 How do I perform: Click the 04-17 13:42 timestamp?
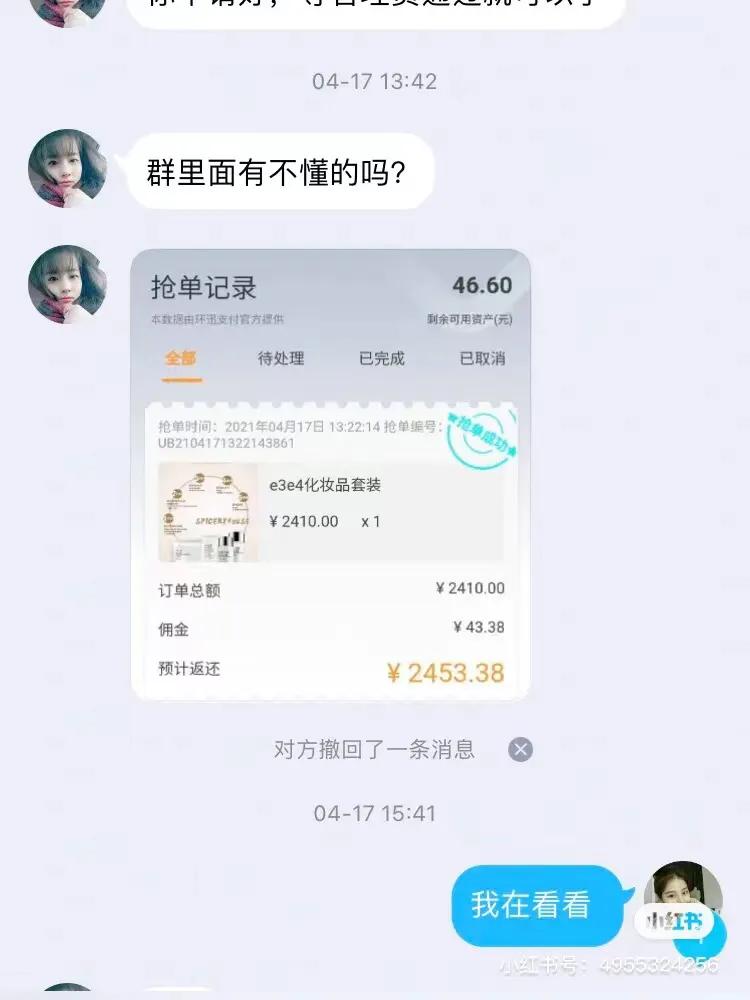coord(375,82)
